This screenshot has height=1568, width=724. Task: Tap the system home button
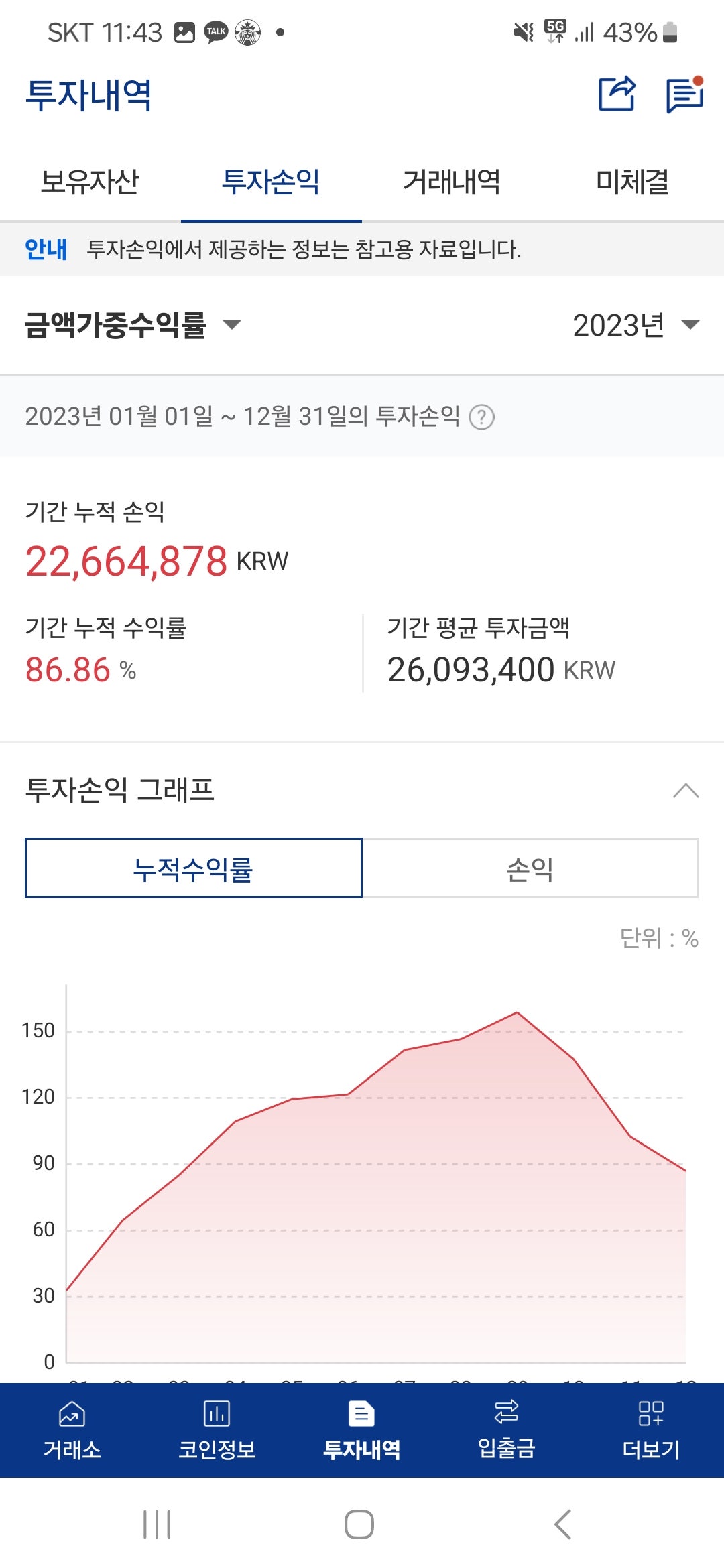click(x=359, y=1524)
